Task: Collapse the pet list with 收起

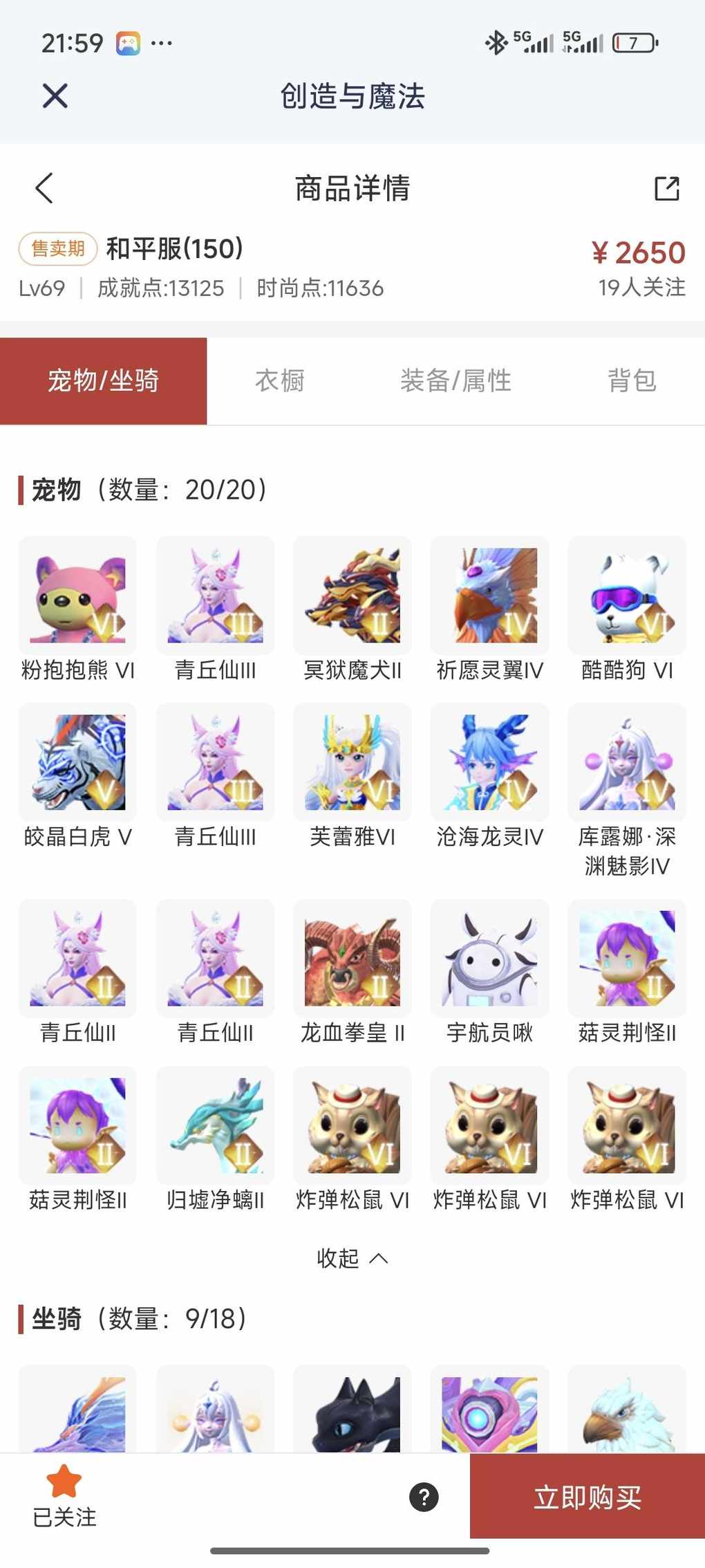Action: pos(352,1258)
